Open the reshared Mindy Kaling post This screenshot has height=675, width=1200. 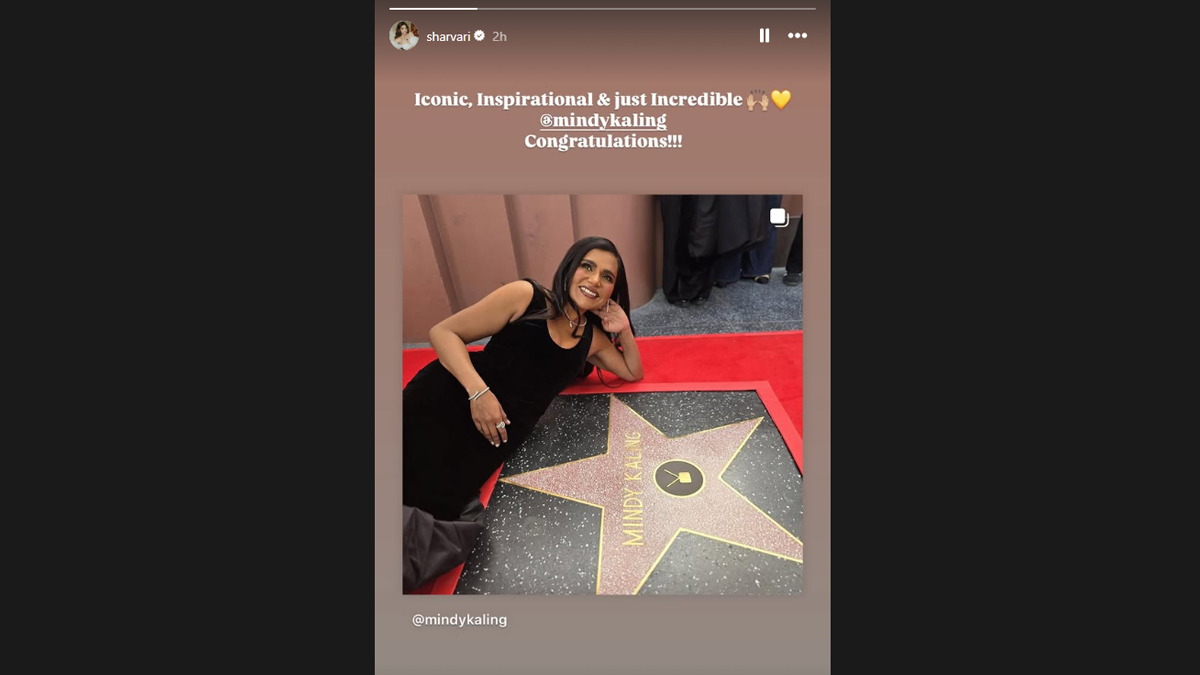[602, 394]
